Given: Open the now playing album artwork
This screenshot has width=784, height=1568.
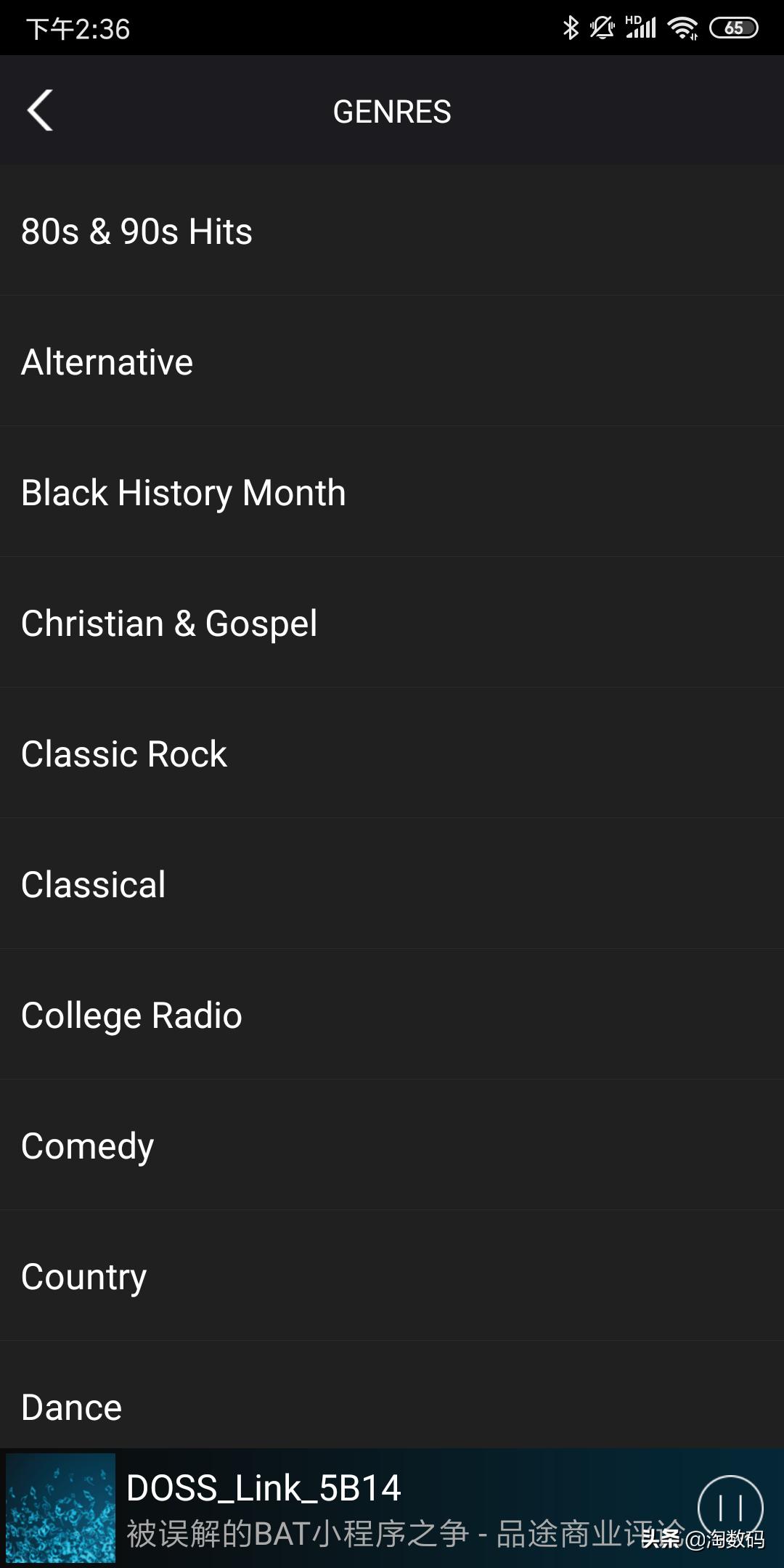Looking at the screenshot, I should (x=61, y=1507).
